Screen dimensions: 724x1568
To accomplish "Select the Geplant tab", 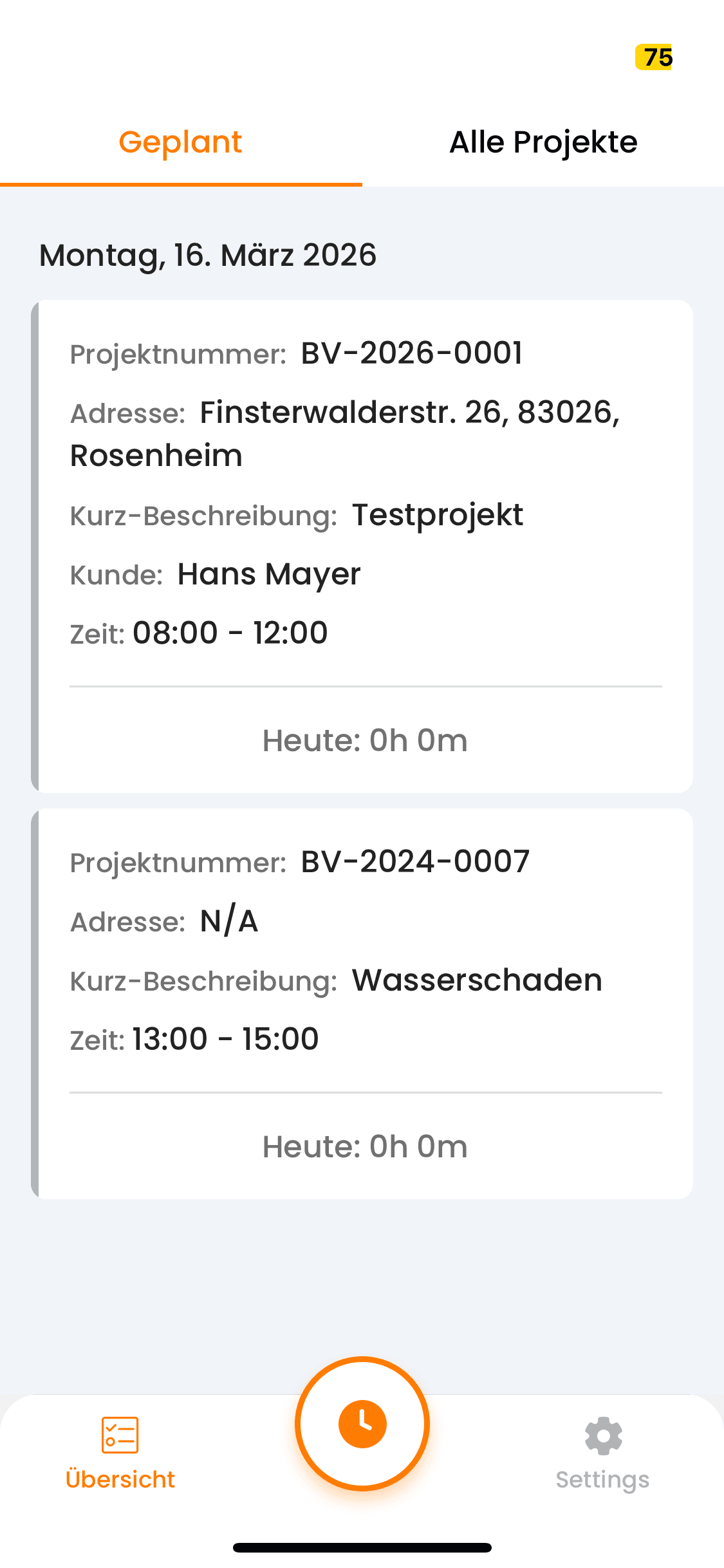I will coord(180,142).
